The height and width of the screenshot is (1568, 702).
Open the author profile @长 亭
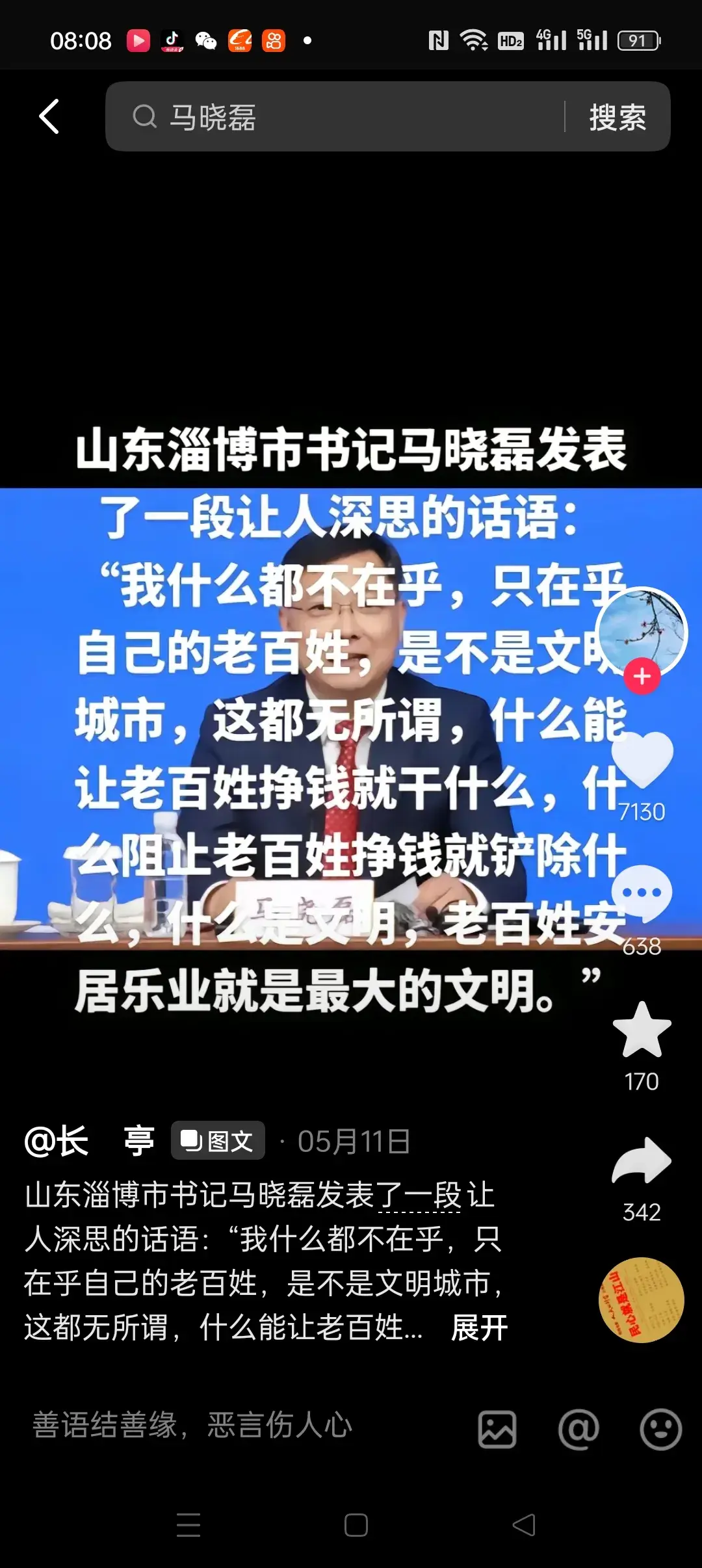(x=89, y=1142)
